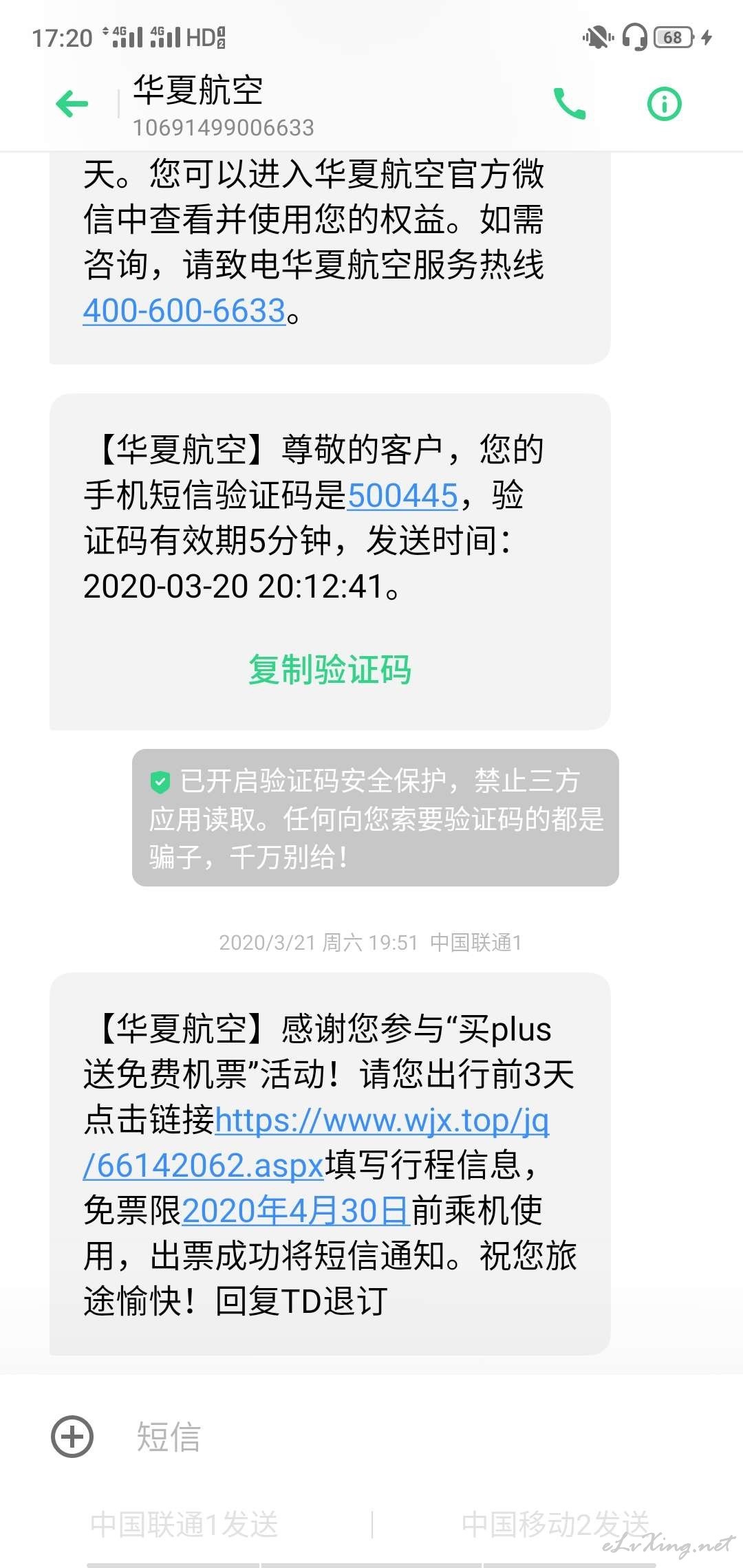
Task: Send via 中国联通1发送
Action: pyautogui.click(x=184, y=1524)
